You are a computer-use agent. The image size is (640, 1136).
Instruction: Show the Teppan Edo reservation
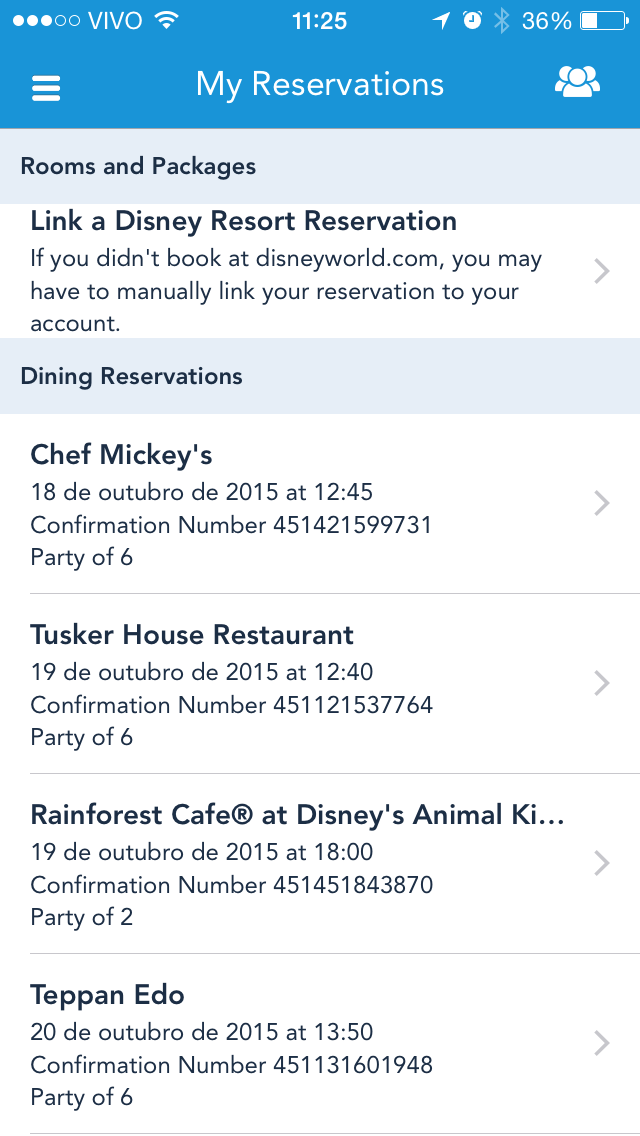[x=320, y=1044]
